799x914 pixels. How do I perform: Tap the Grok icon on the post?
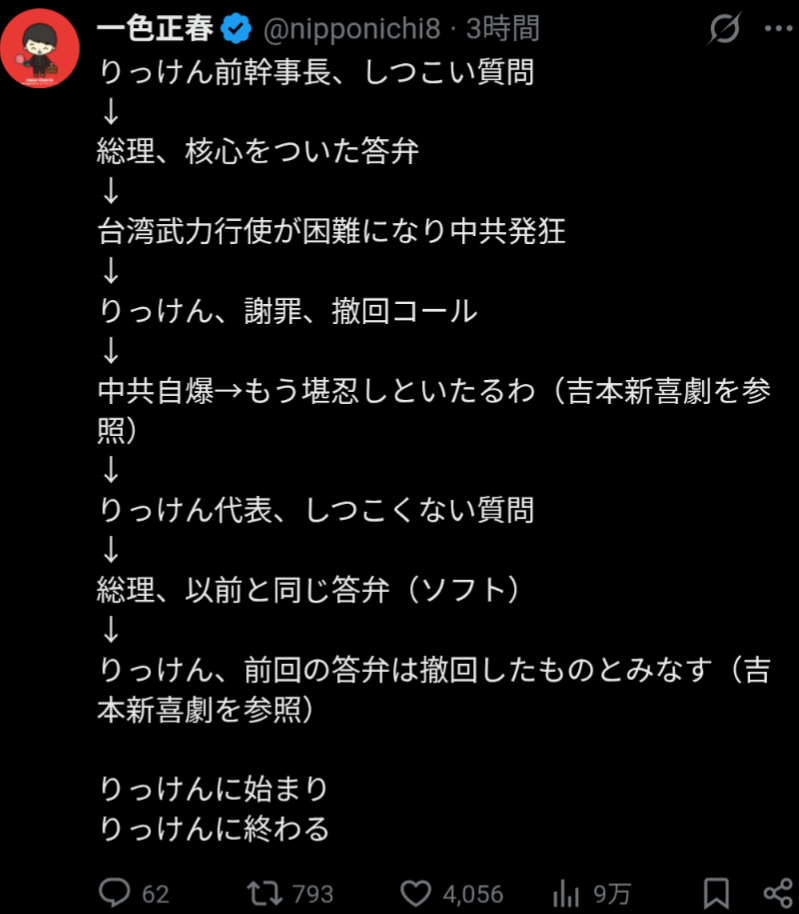point(723,30)
